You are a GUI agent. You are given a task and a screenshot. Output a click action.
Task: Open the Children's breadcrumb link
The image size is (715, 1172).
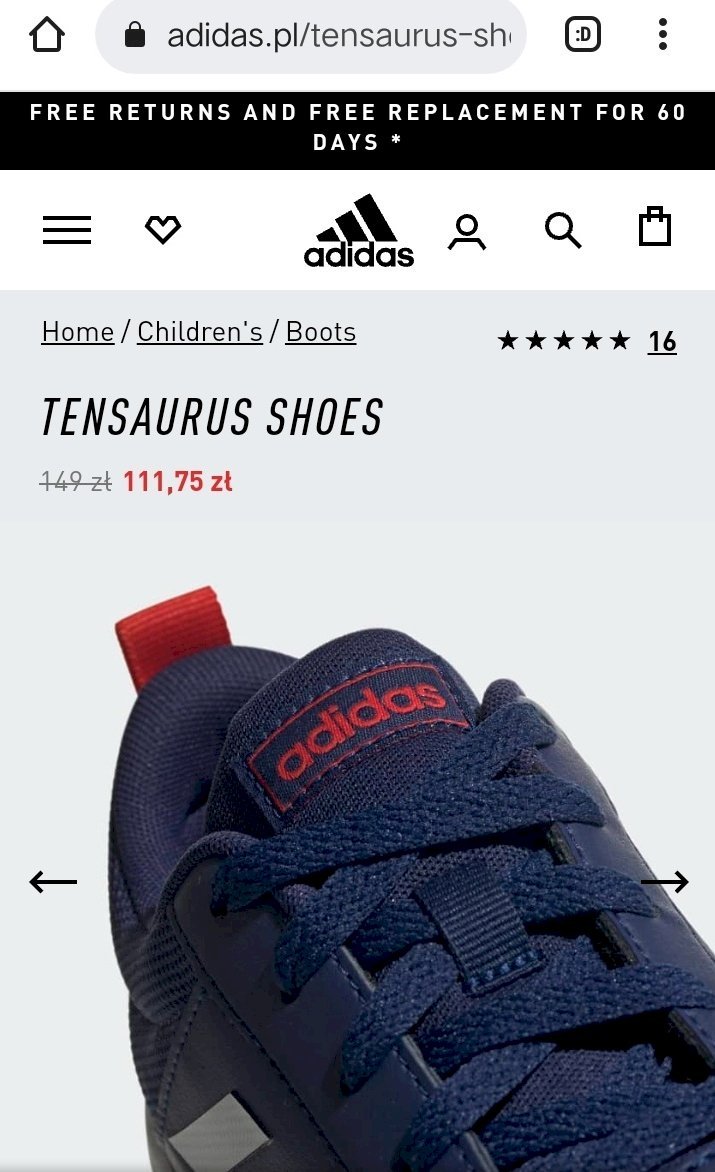point(199,332)
